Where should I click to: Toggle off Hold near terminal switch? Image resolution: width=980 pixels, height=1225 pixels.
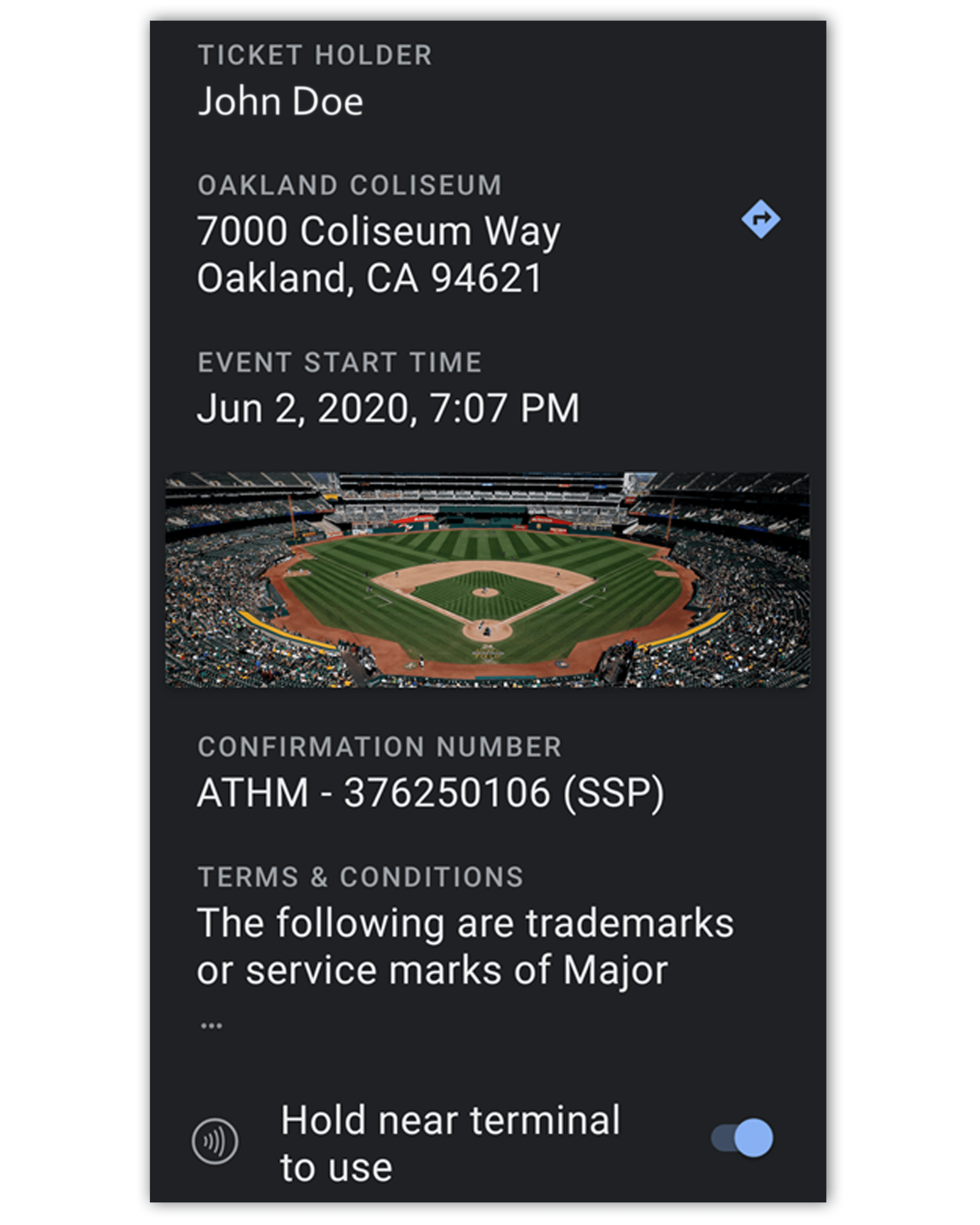click(x=742, y=1138)
